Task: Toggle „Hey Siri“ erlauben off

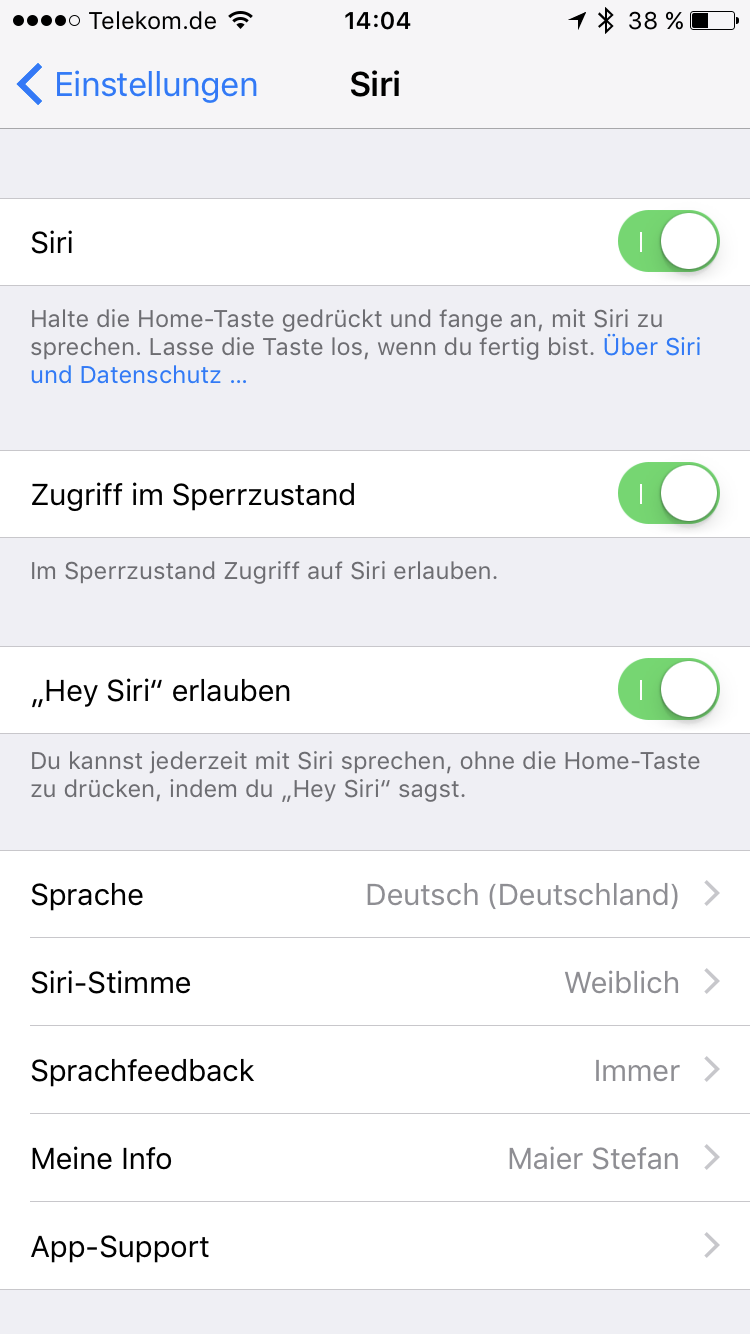Action: (669, 690)
